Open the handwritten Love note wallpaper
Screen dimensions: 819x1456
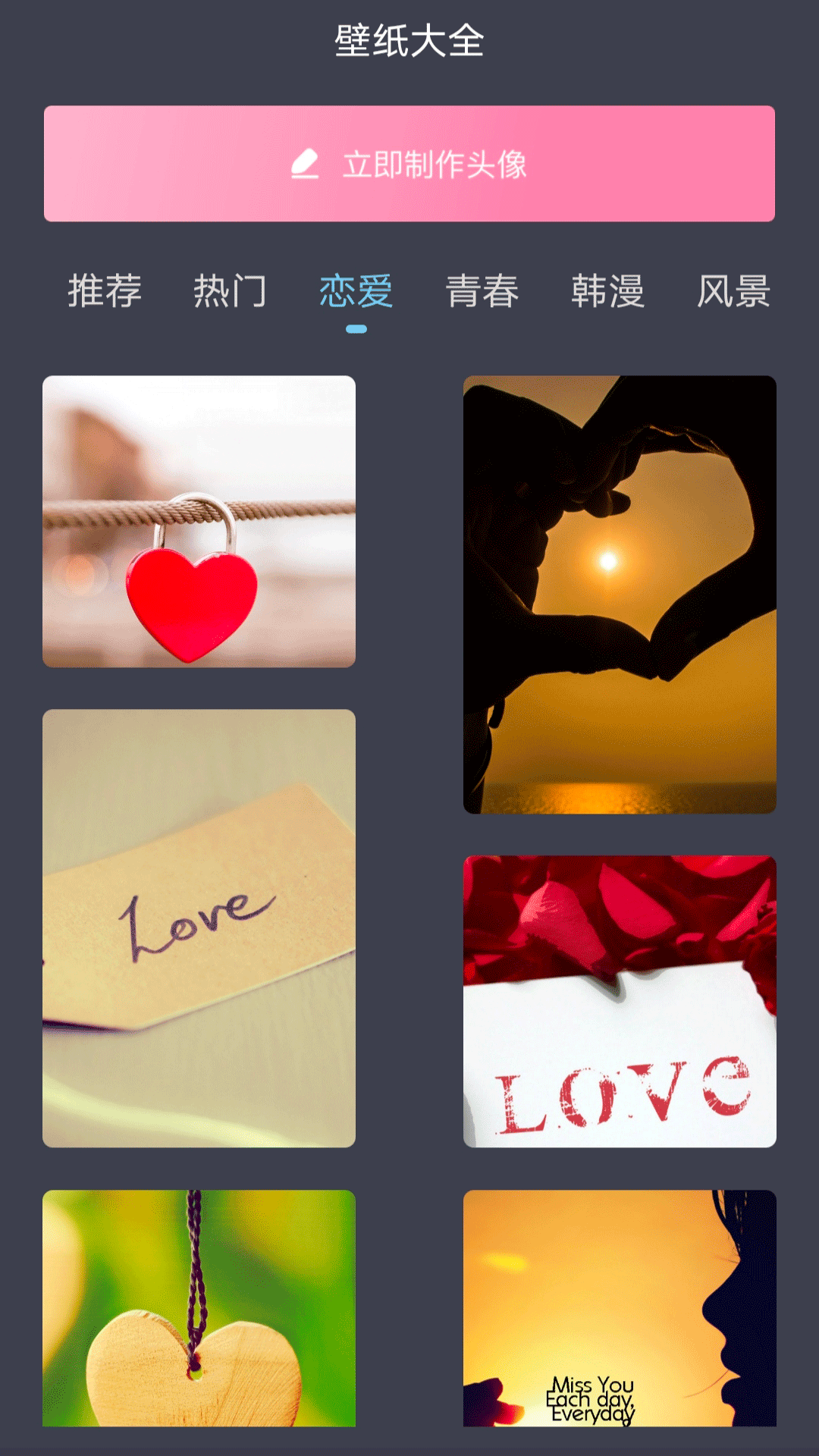click(x=199, y=928)
